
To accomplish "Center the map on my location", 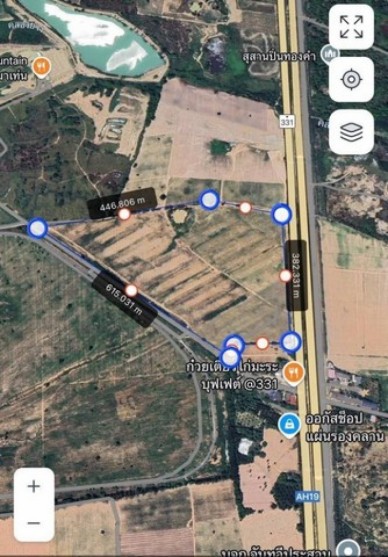I will coord(351,79).
